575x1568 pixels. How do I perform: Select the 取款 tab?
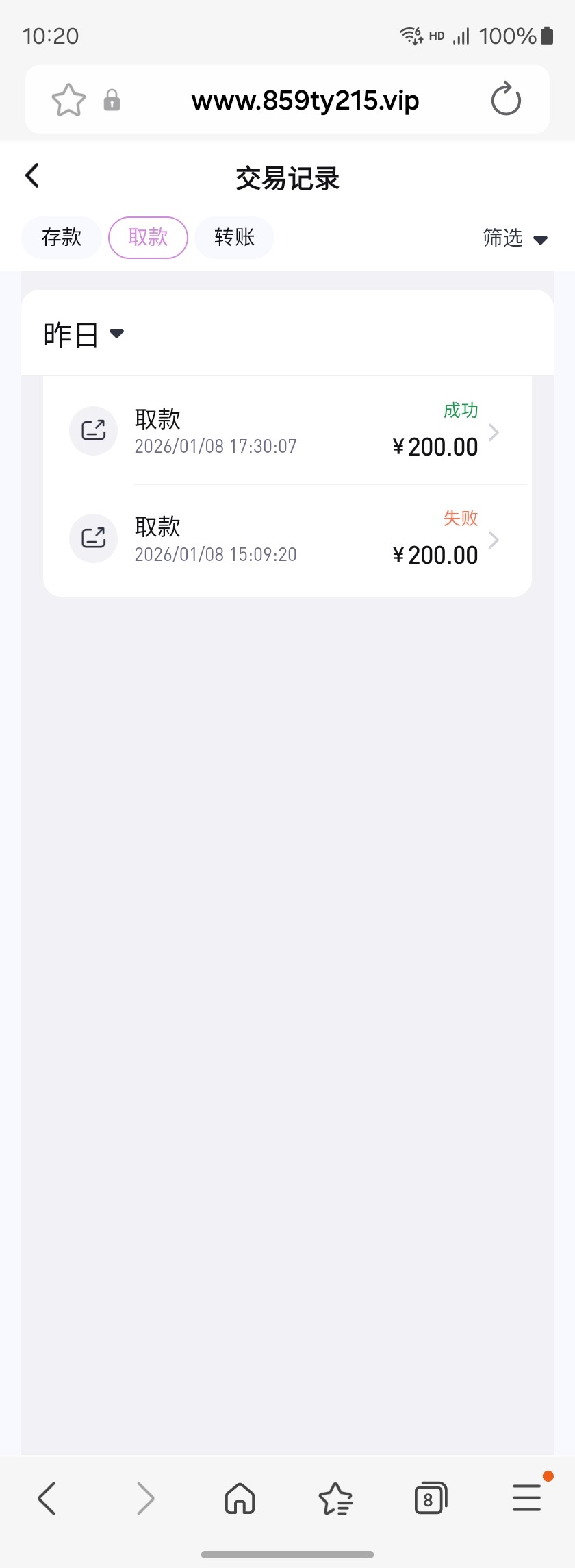pyautogui.click(x=148, y=238)
